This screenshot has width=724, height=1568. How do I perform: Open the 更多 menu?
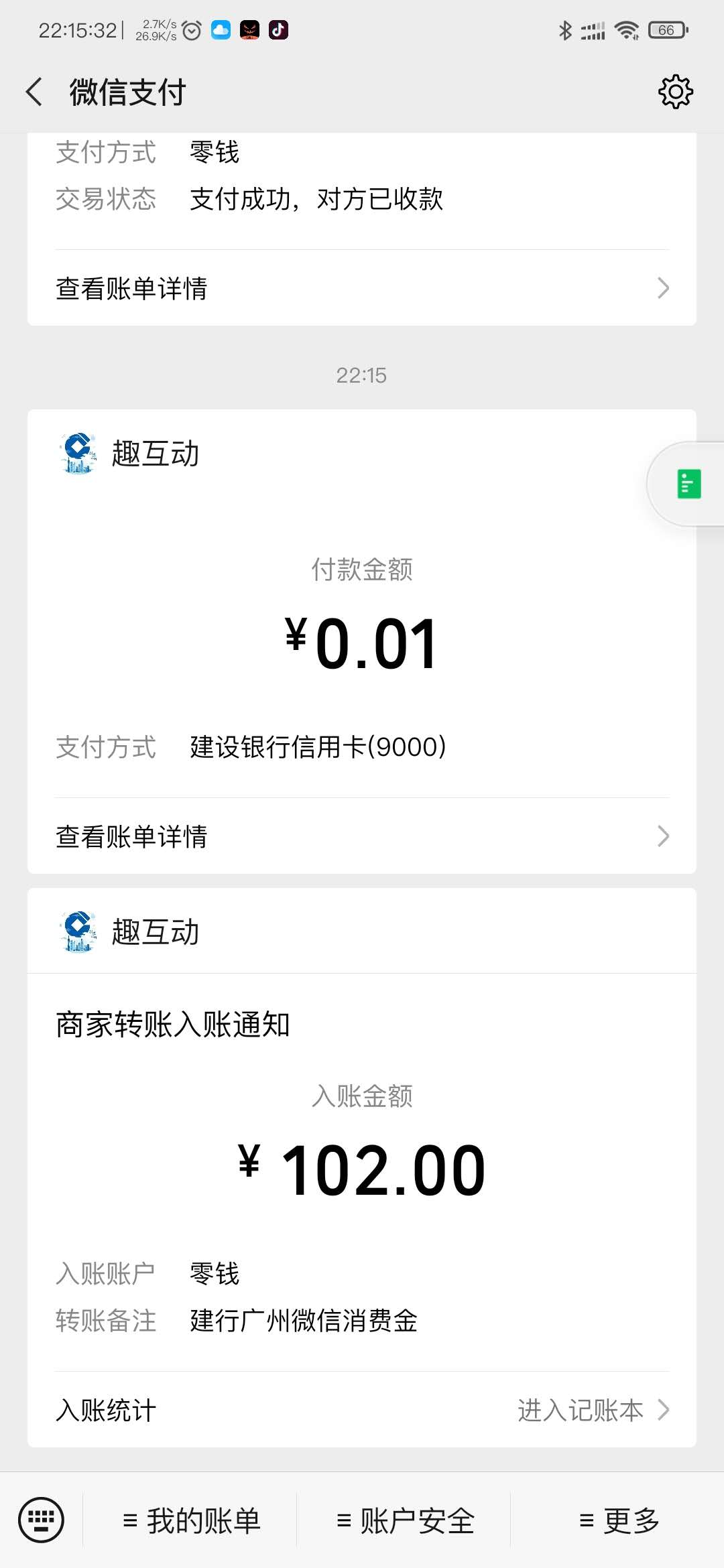point(619,1520)
